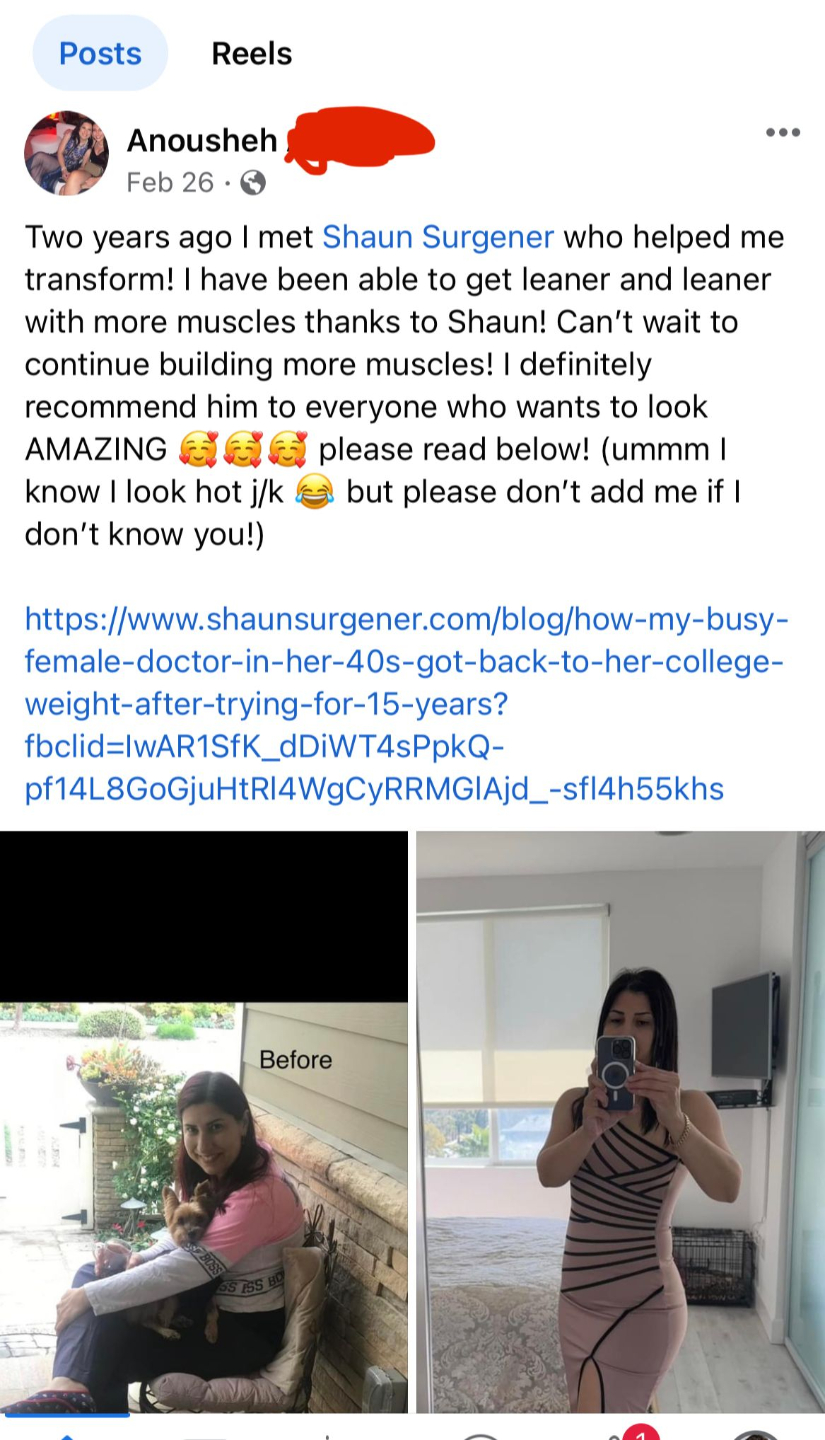This screenshot has width=825, height=1440.
Task: Open the post's three-dot options menu
Action: click(x=782, y=132)
